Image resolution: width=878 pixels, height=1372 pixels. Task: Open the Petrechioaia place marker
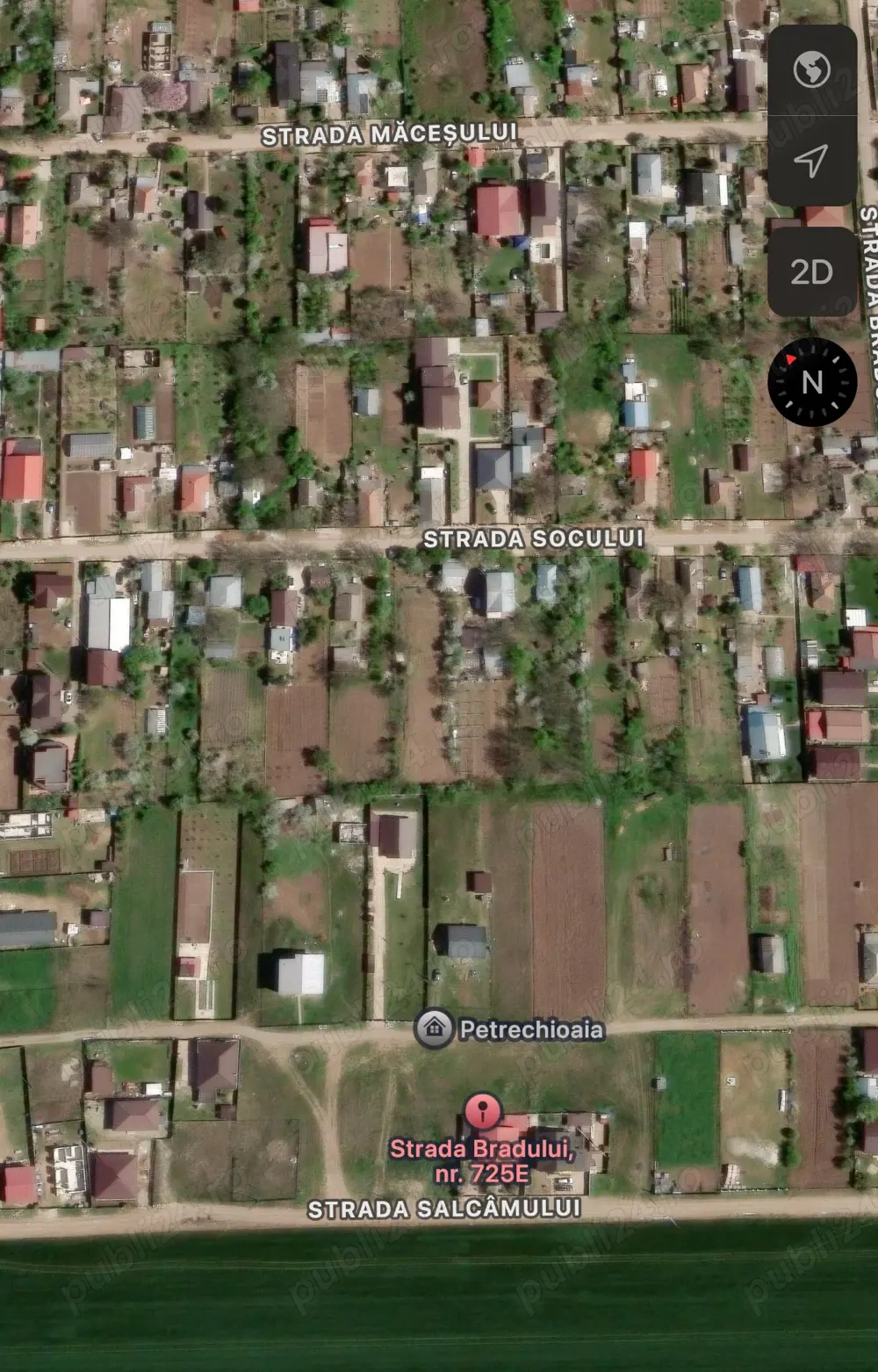(x=434, y=1029)
